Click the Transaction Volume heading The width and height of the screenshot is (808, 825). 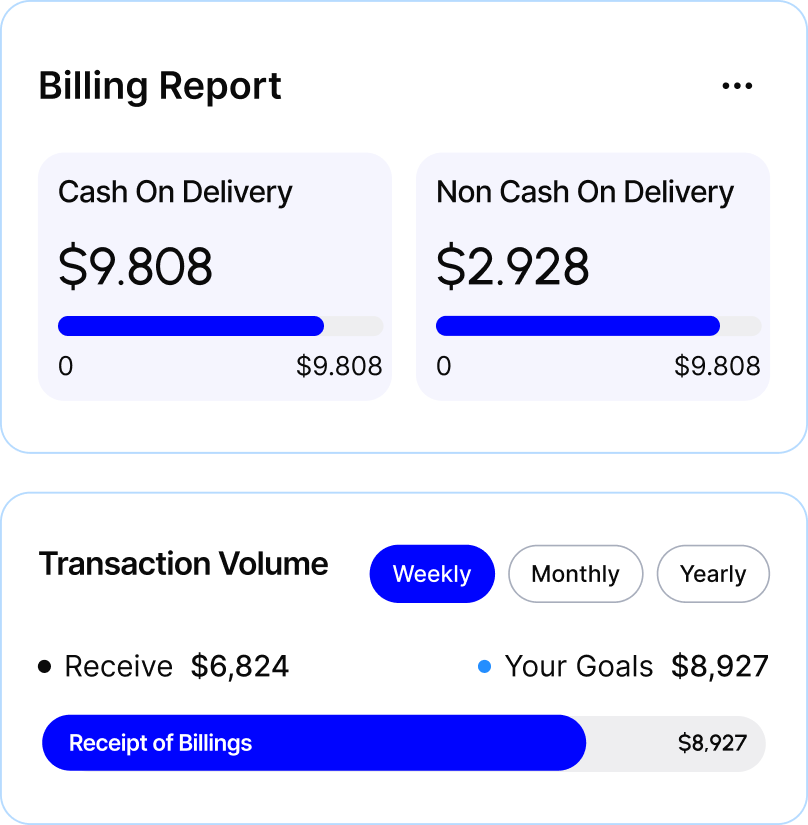[183, 564]
